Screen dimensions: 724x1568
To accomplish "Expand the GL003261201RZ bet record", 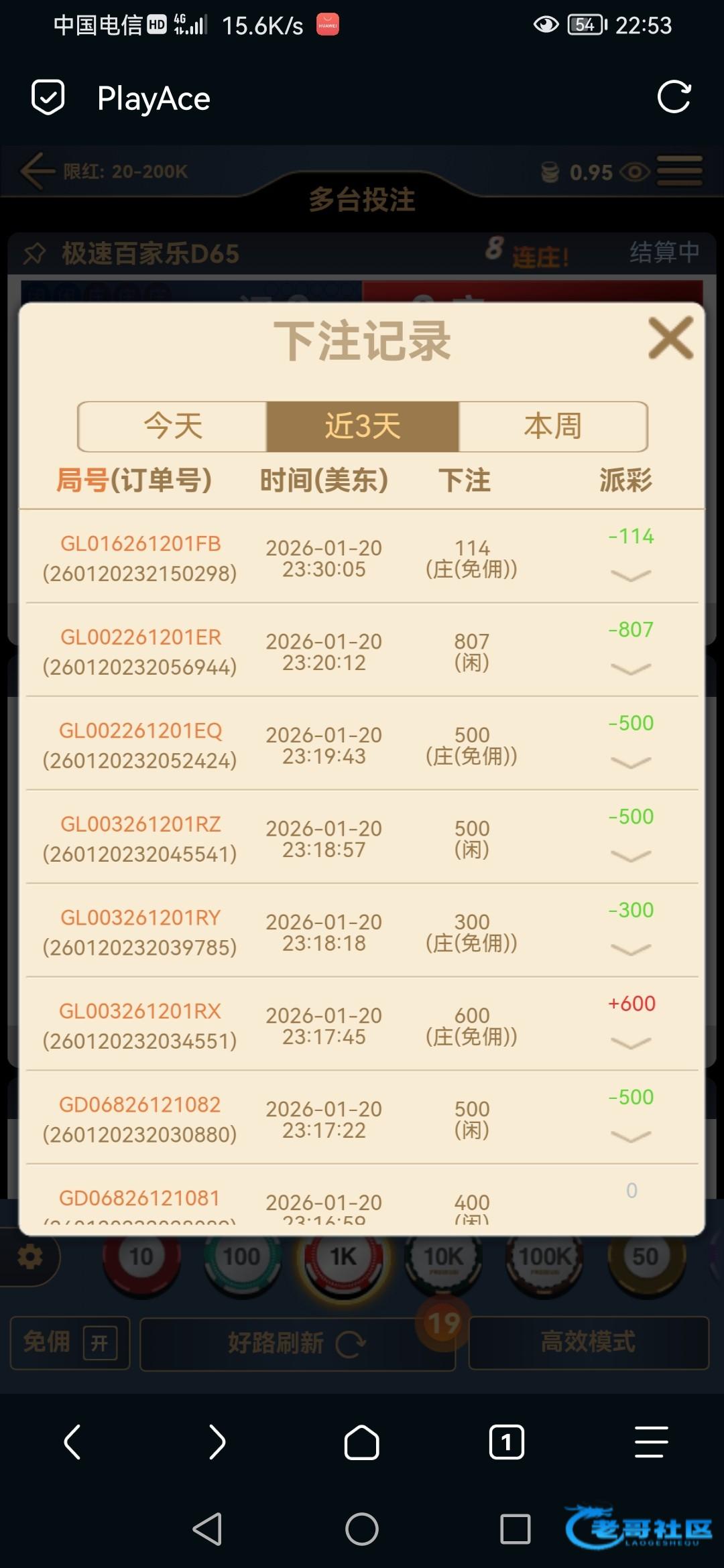I will pyautogui.click(x=631, y=856).
